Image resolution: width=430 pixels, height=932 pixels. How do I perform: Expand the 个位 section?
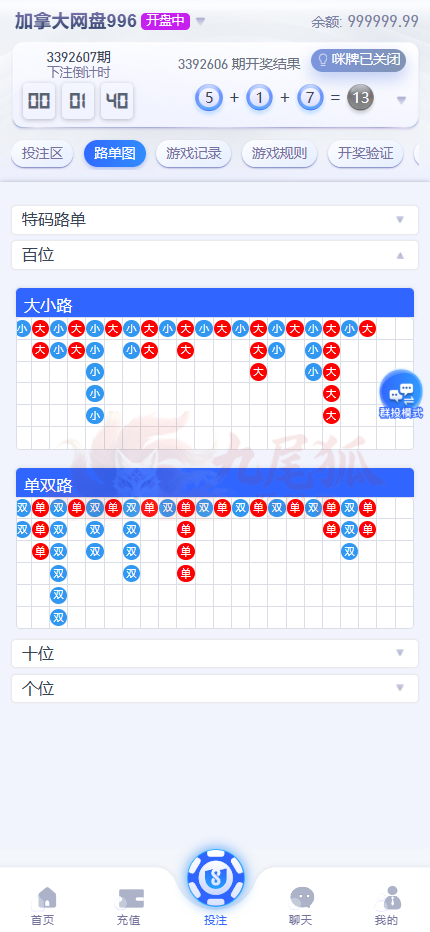point(215,688)
